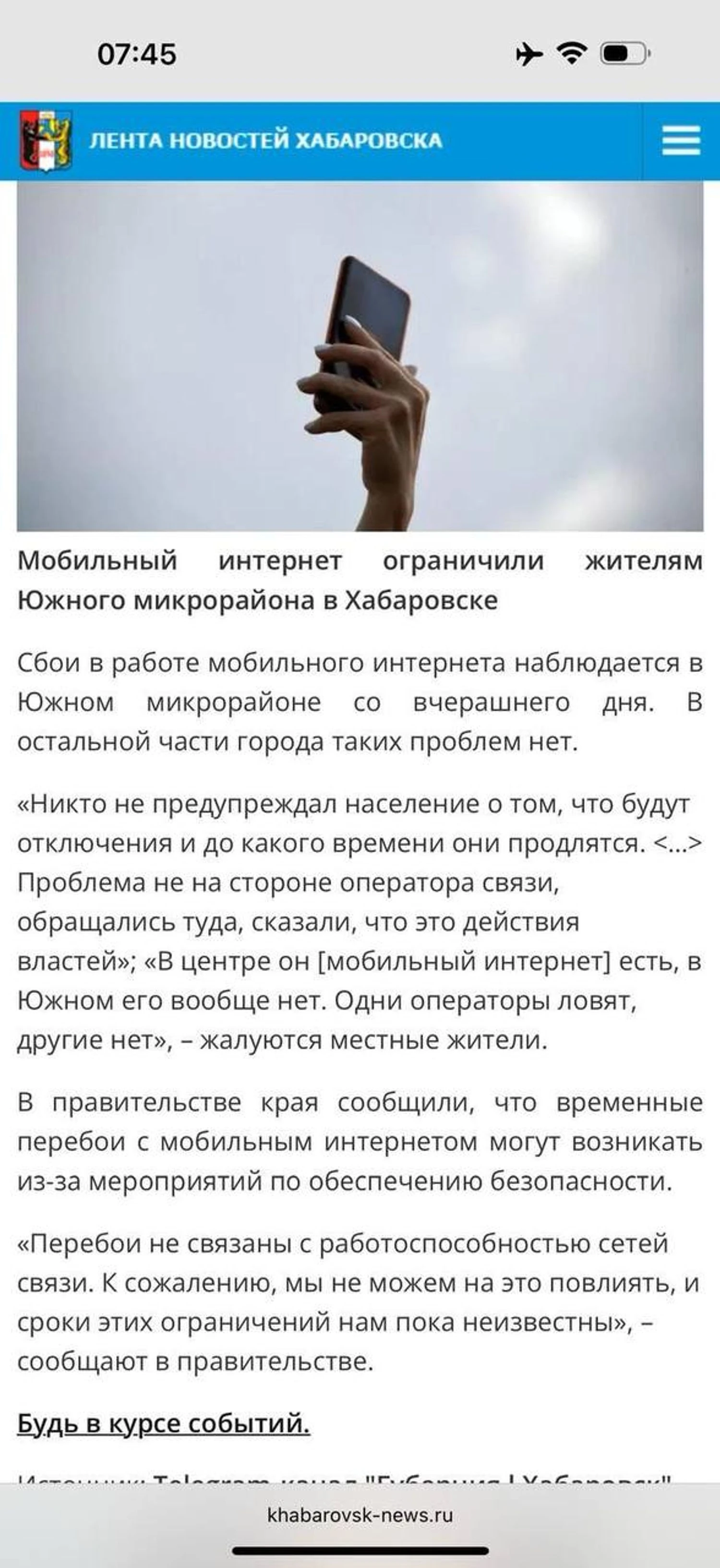Open the Лента новостей Хабаровска home link
Image resolution: width=720 pixels, height=1568 pixels.
point(265,141)
